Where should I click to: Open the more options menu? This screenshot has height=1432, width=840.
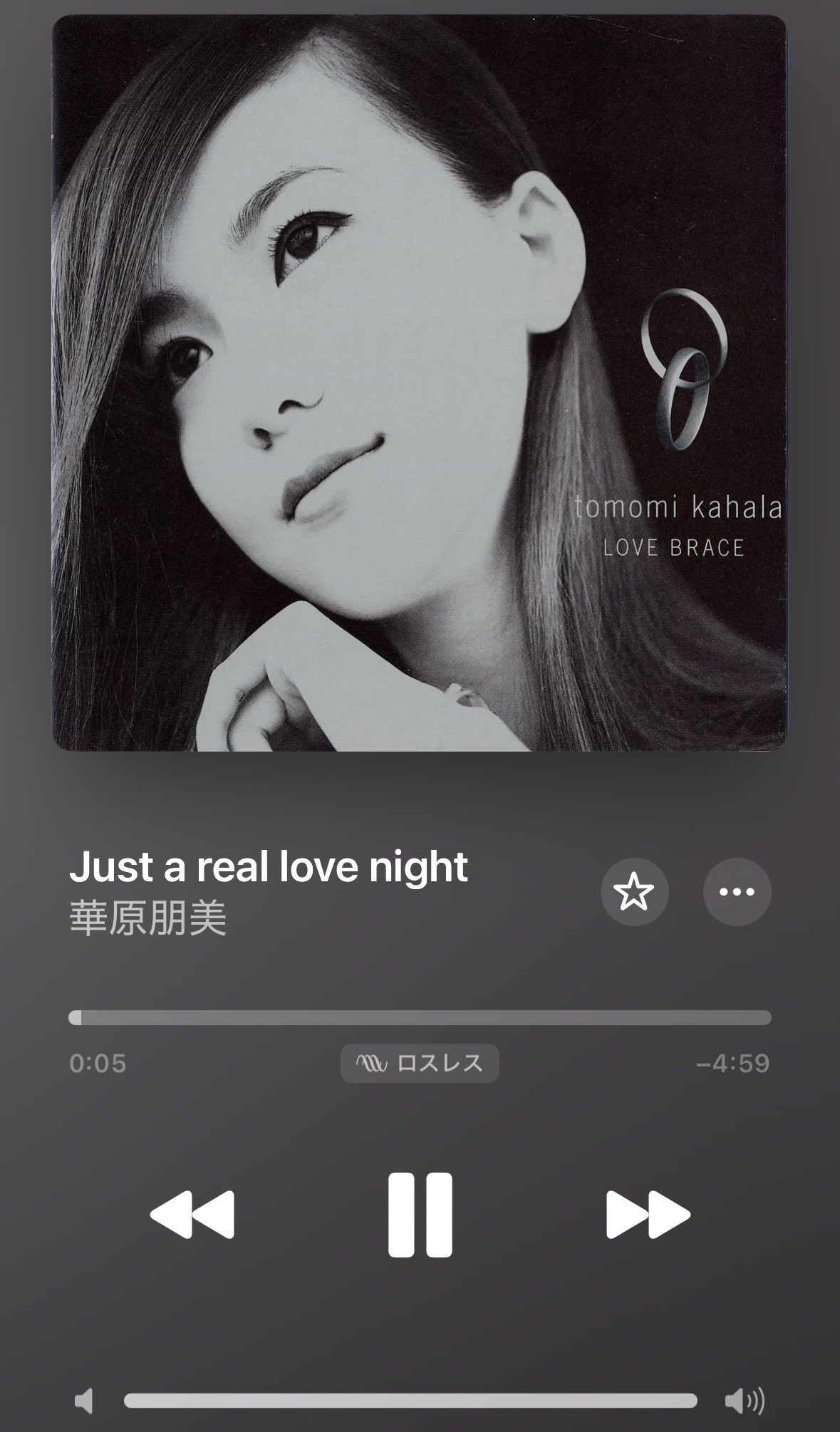[737, 892]
